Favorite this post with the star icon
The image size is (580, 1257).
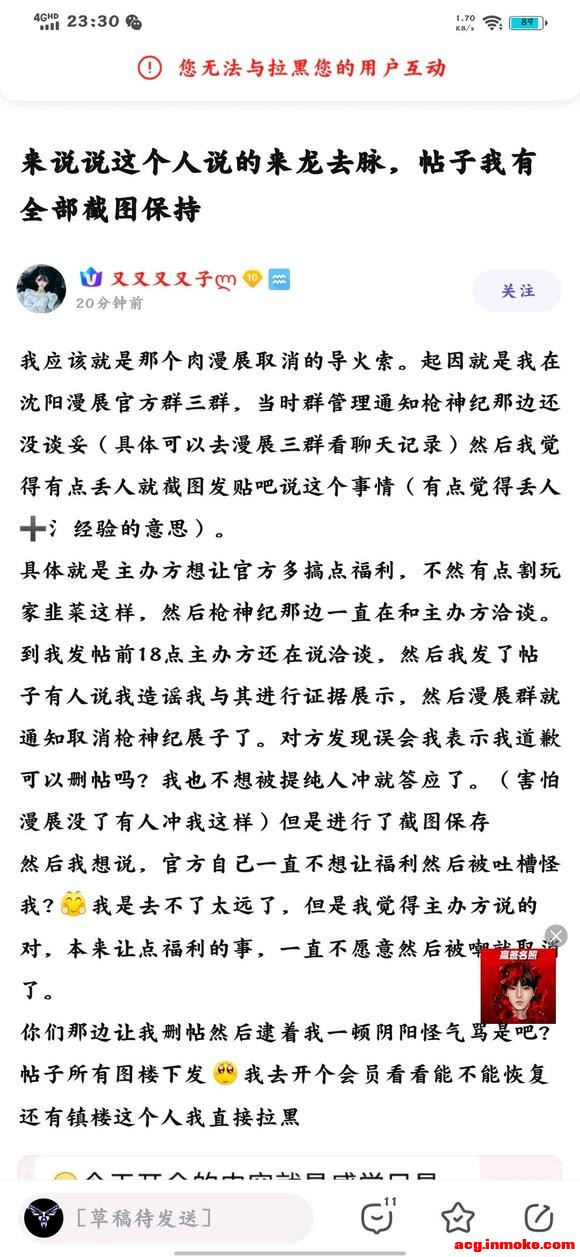457,1217
